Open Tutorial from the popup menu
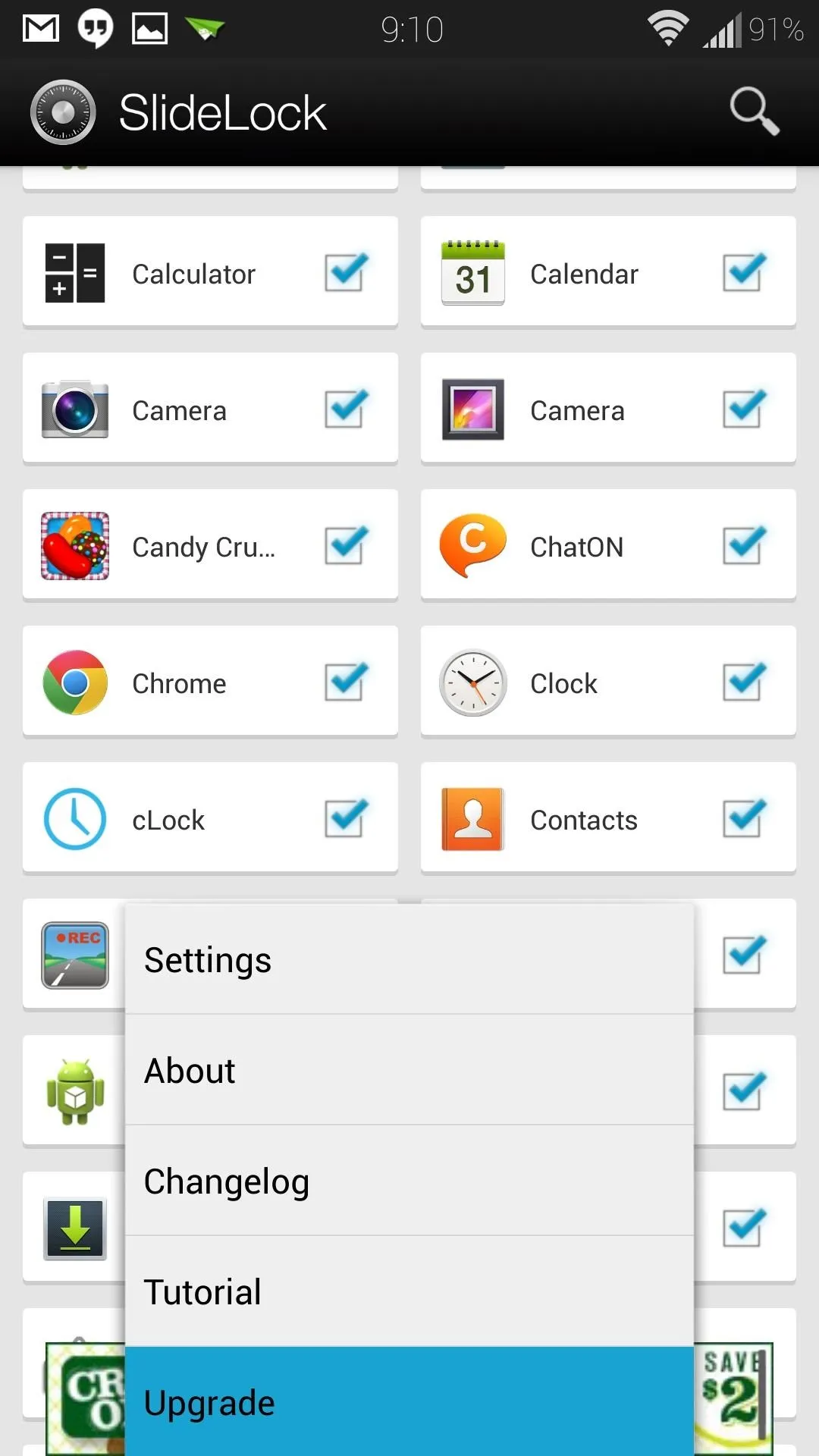This screenshot has width=819, height=1456. coord(409,1291)
